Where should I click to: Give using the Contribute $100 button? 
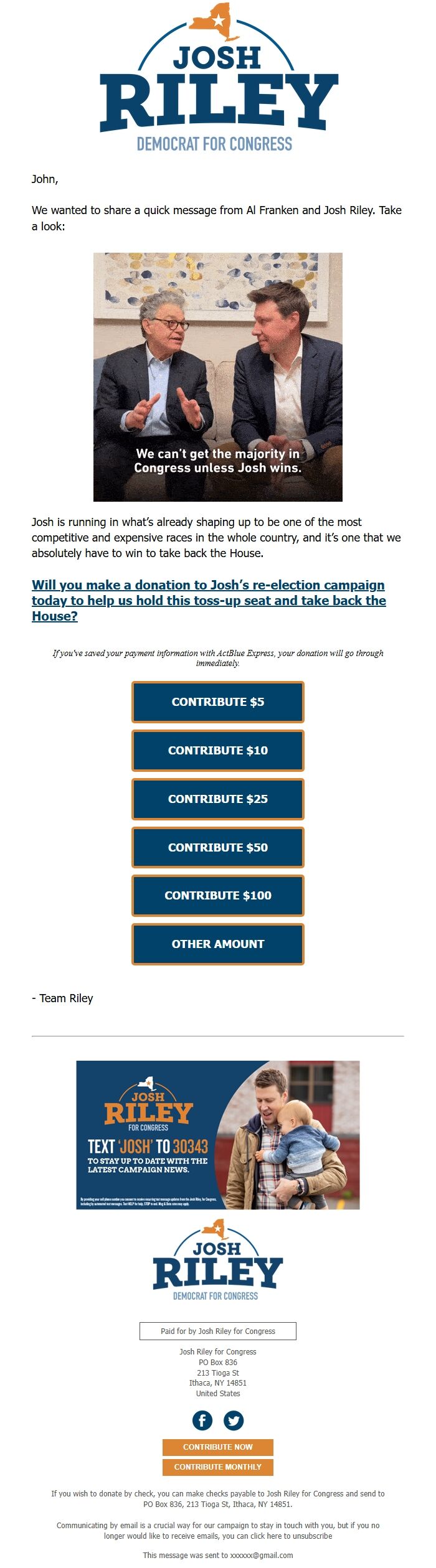pyautogui.click(x=217, y=895)
